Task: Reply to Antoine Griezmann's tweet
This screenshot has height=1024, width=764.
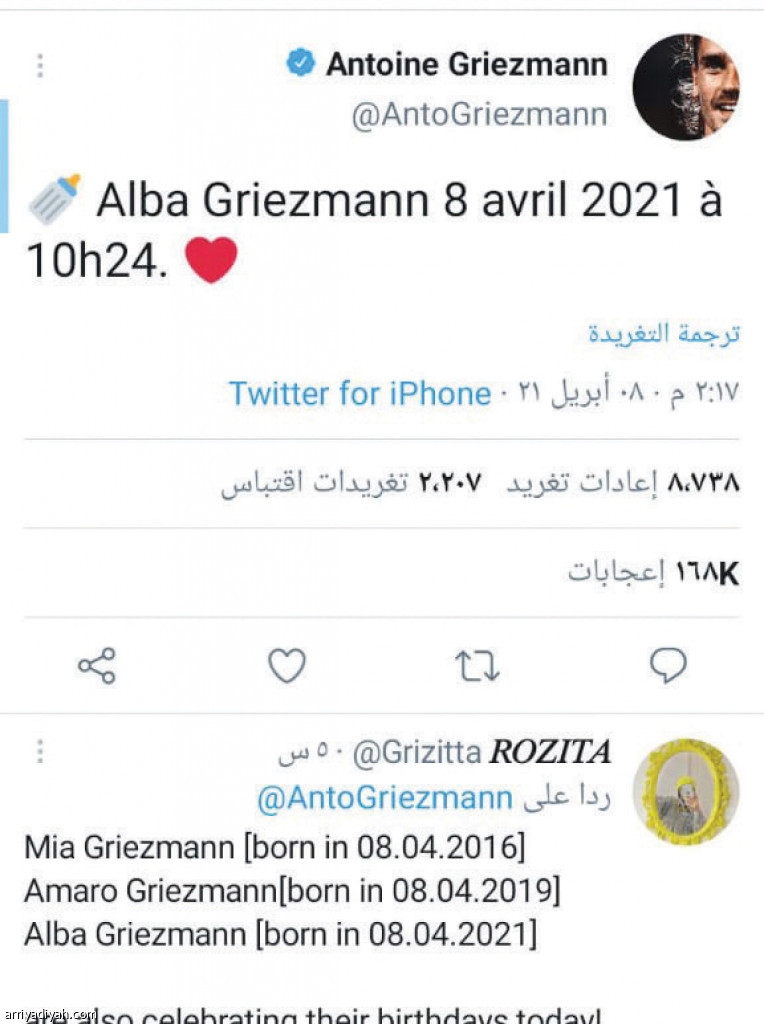Action: (x=668, y=665)
